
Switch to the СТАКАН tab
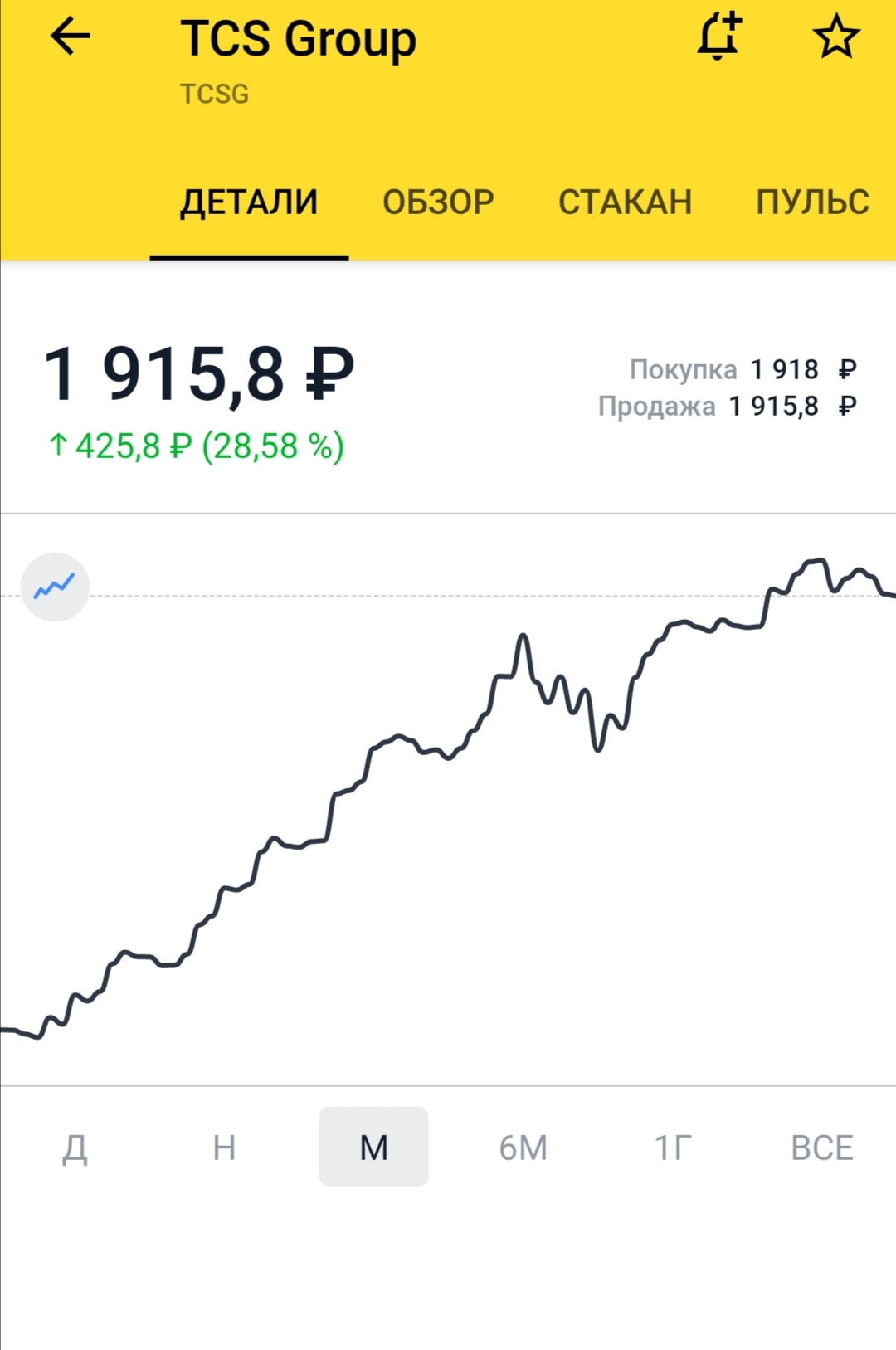[x=625, y=202]
